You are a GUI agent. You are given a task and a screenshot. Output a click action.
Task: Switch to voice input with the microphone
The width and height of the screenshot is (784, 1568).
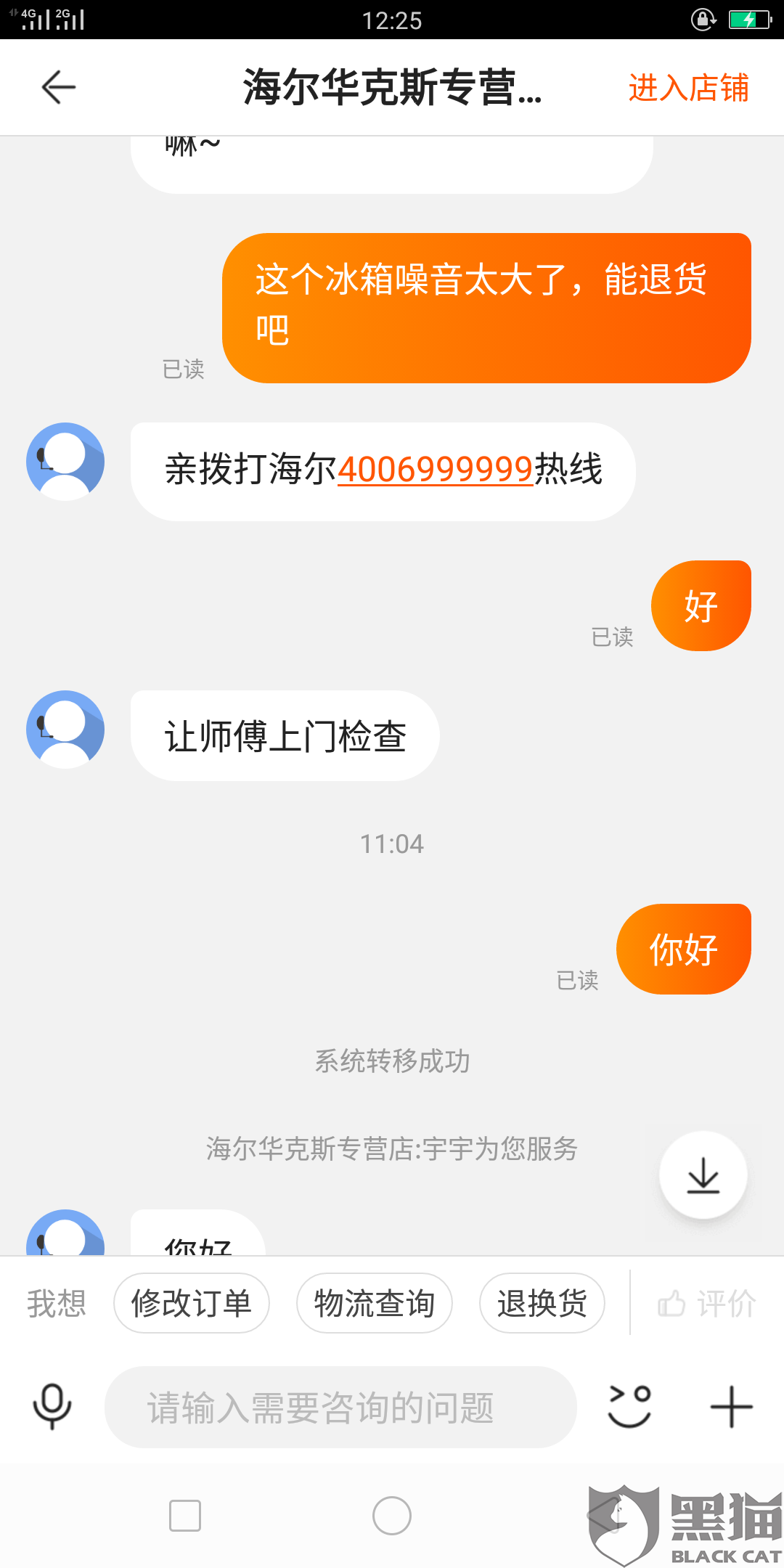(x=52, y=1407)
